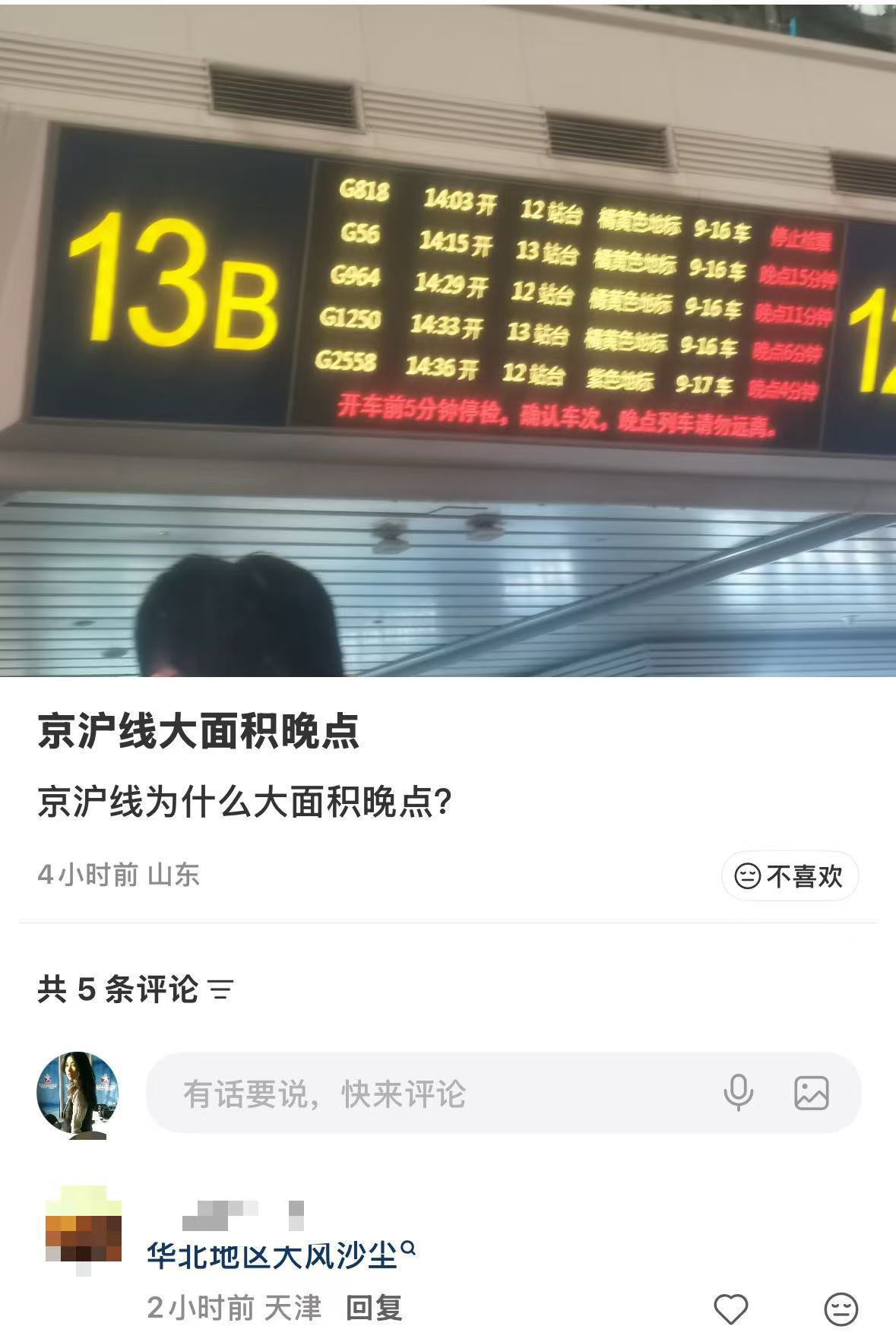Open the comment sorting options
Image resolution: width=896 pixels, height=1342 pixels.
[x=220, y=989]
